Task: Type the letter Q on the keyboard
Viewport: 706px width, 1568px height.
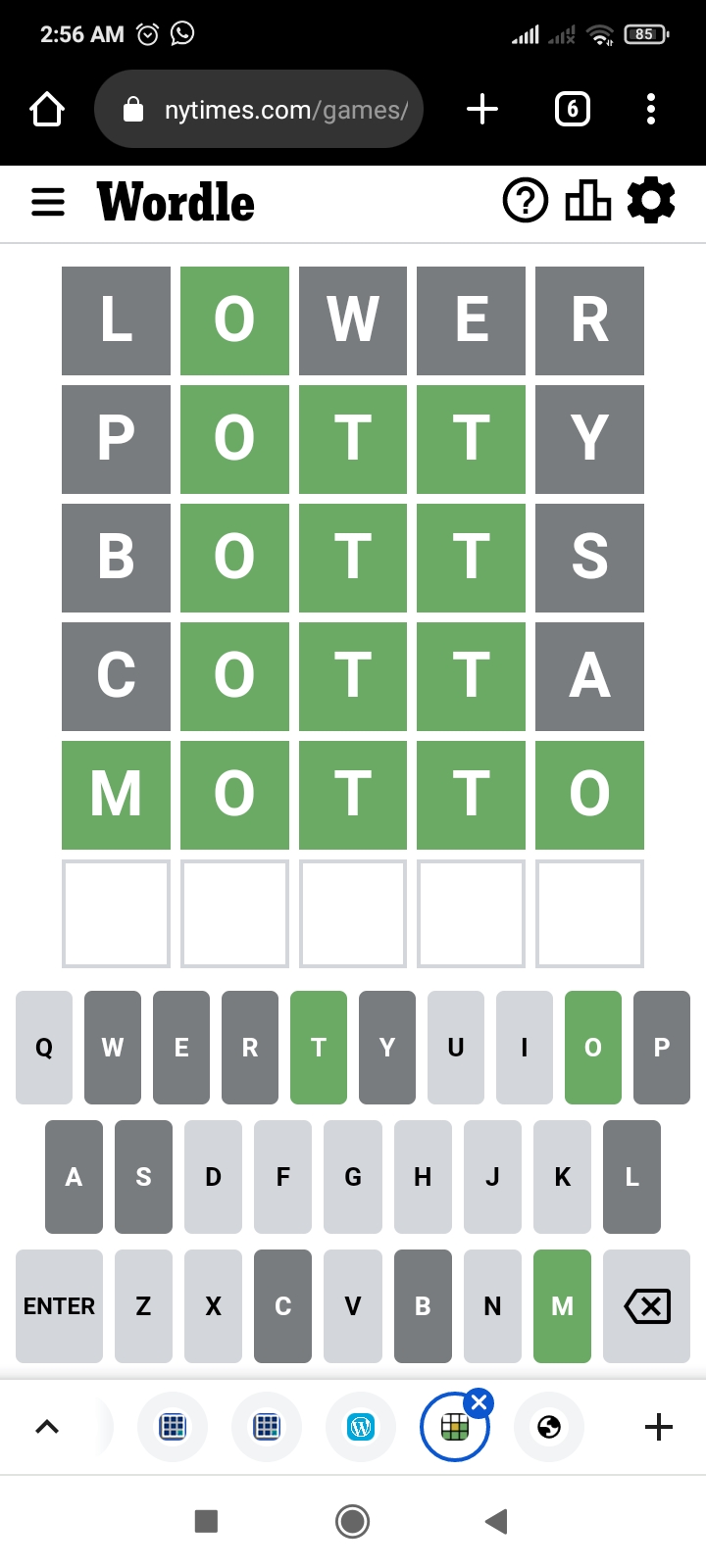Action: tap(44, 1048)
